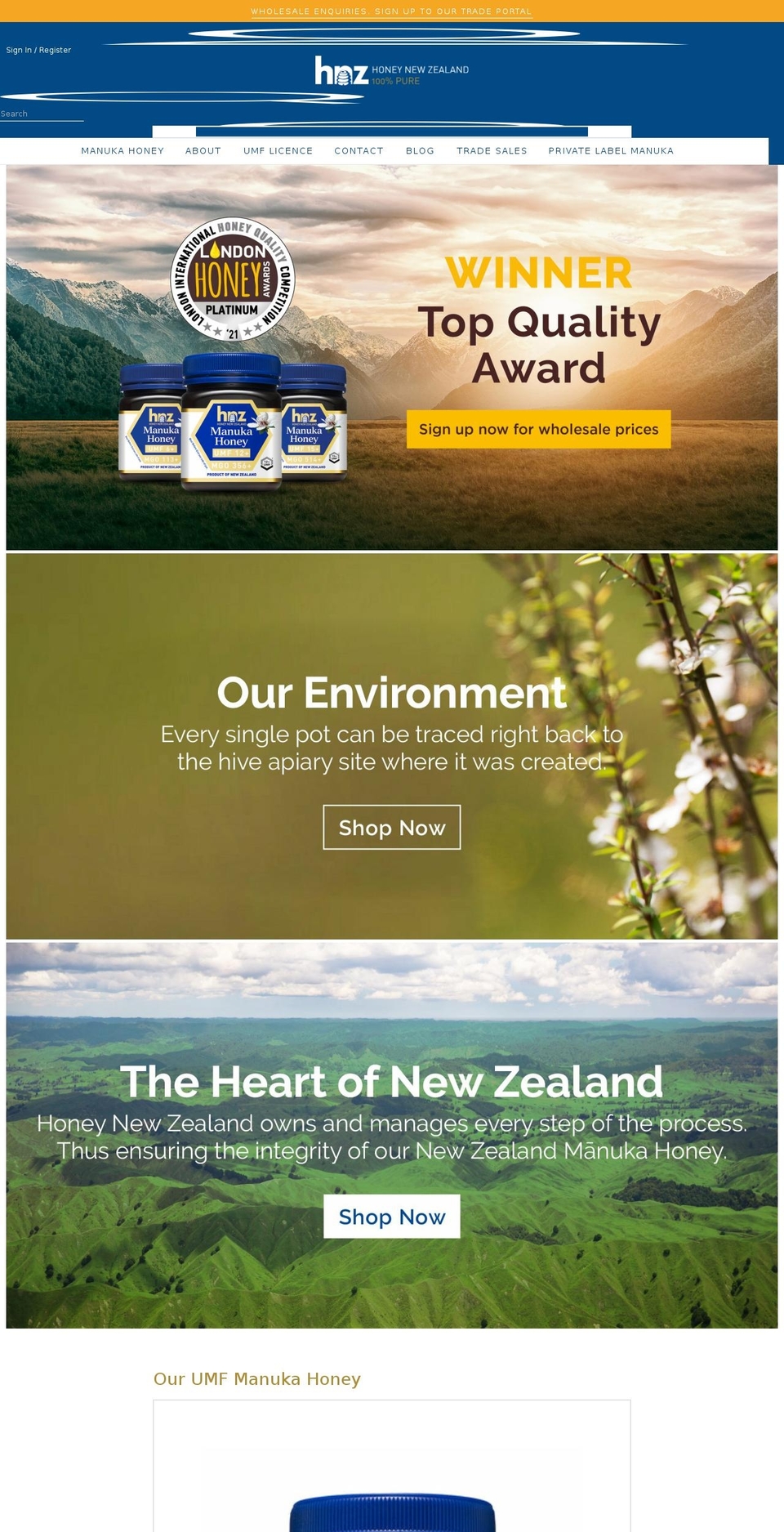Screen dimensions: 784x1532
Task: Click inside the Search field
Action: [x=41, y=114]
